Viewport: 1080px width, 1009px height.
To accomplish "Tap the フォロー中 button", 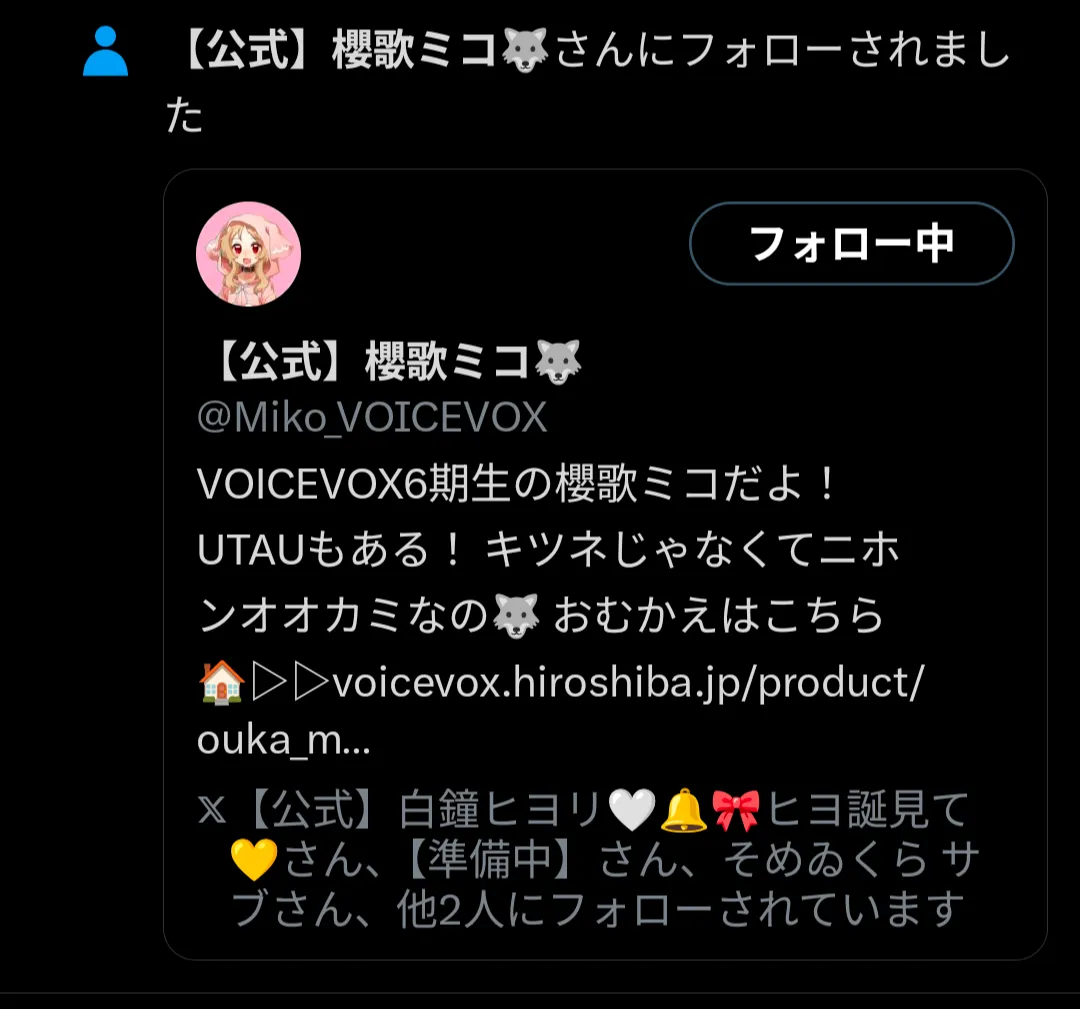I will pyautogui.click(x=851, y=244).
